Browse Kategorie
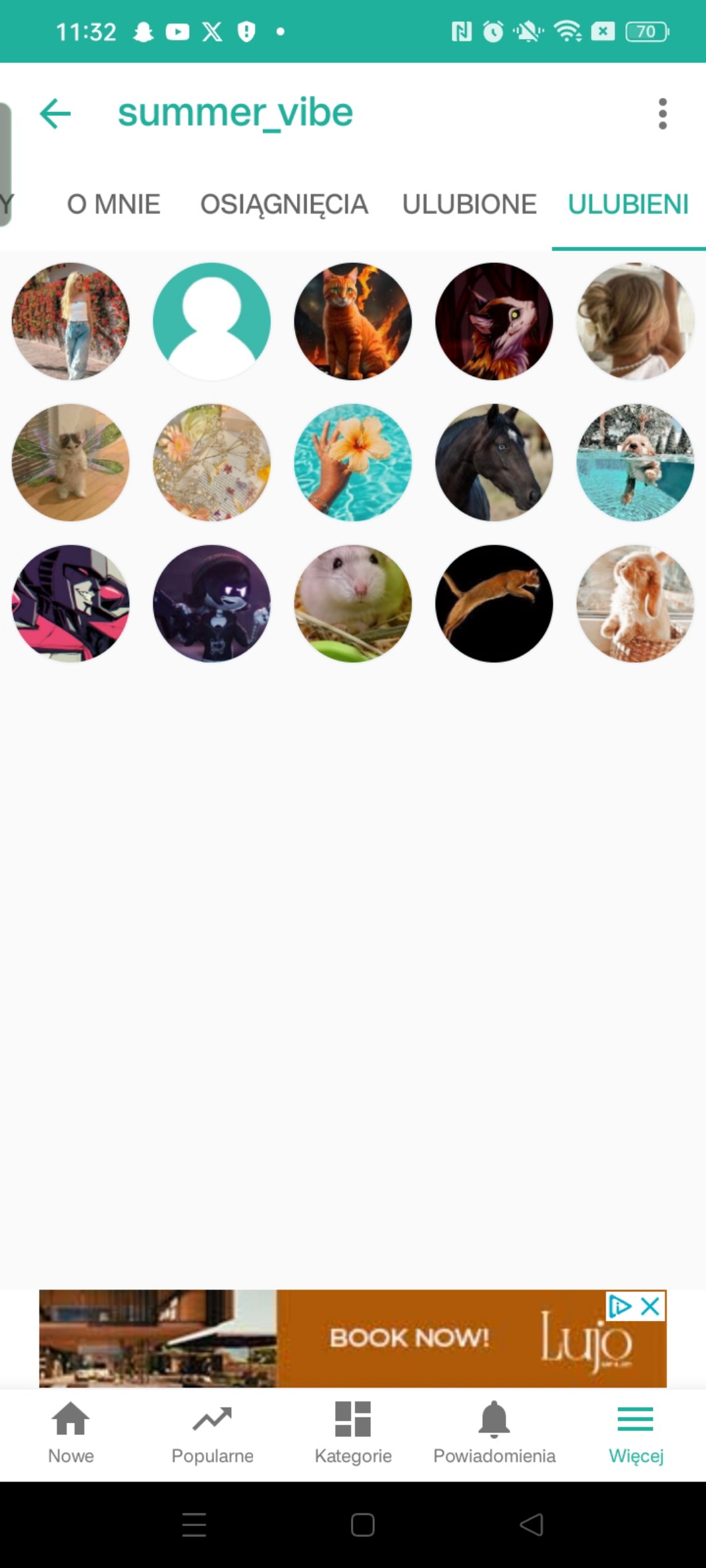 [353, 1432]
